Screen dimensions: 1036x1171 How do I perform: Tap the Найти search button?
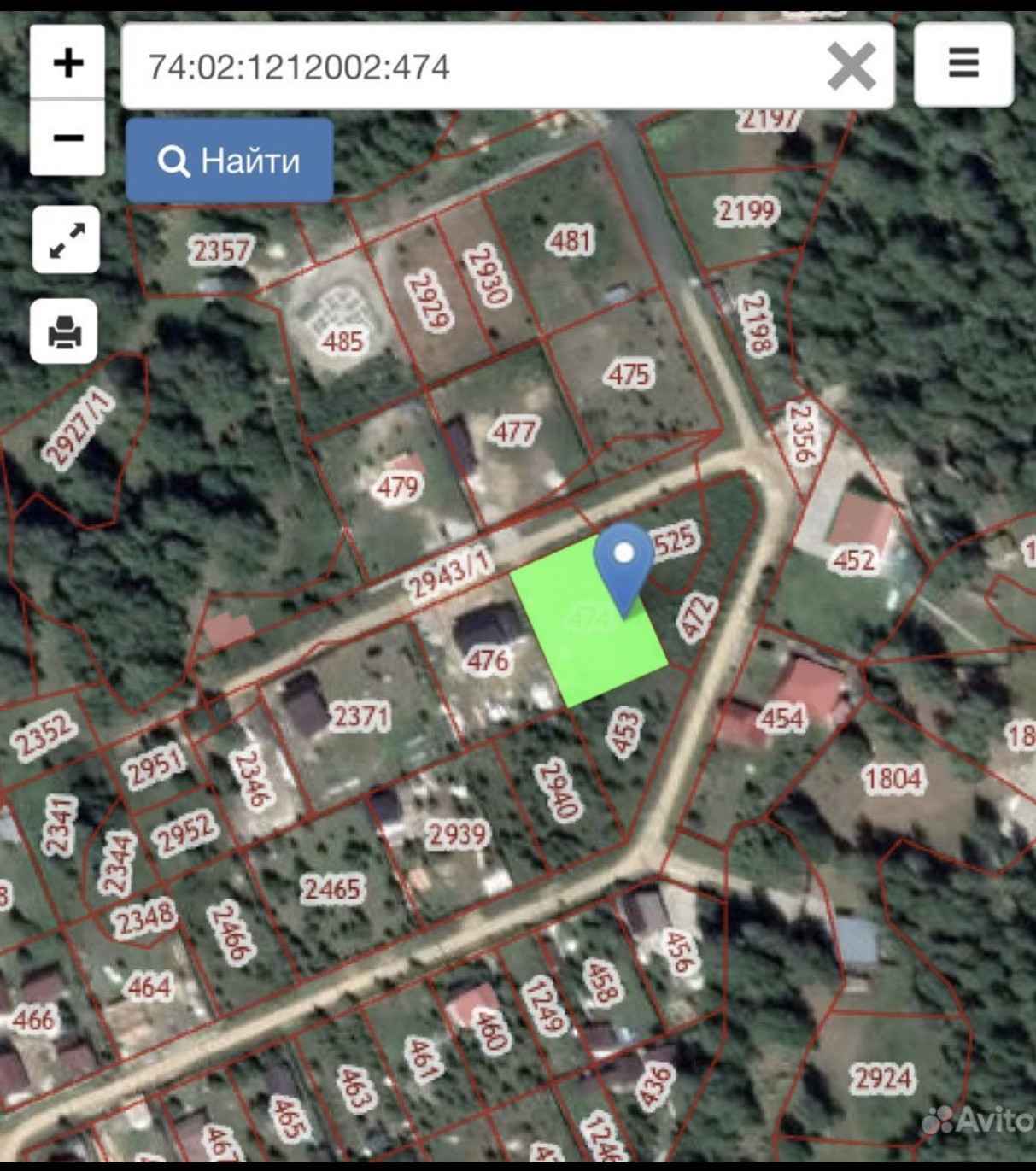229,161
